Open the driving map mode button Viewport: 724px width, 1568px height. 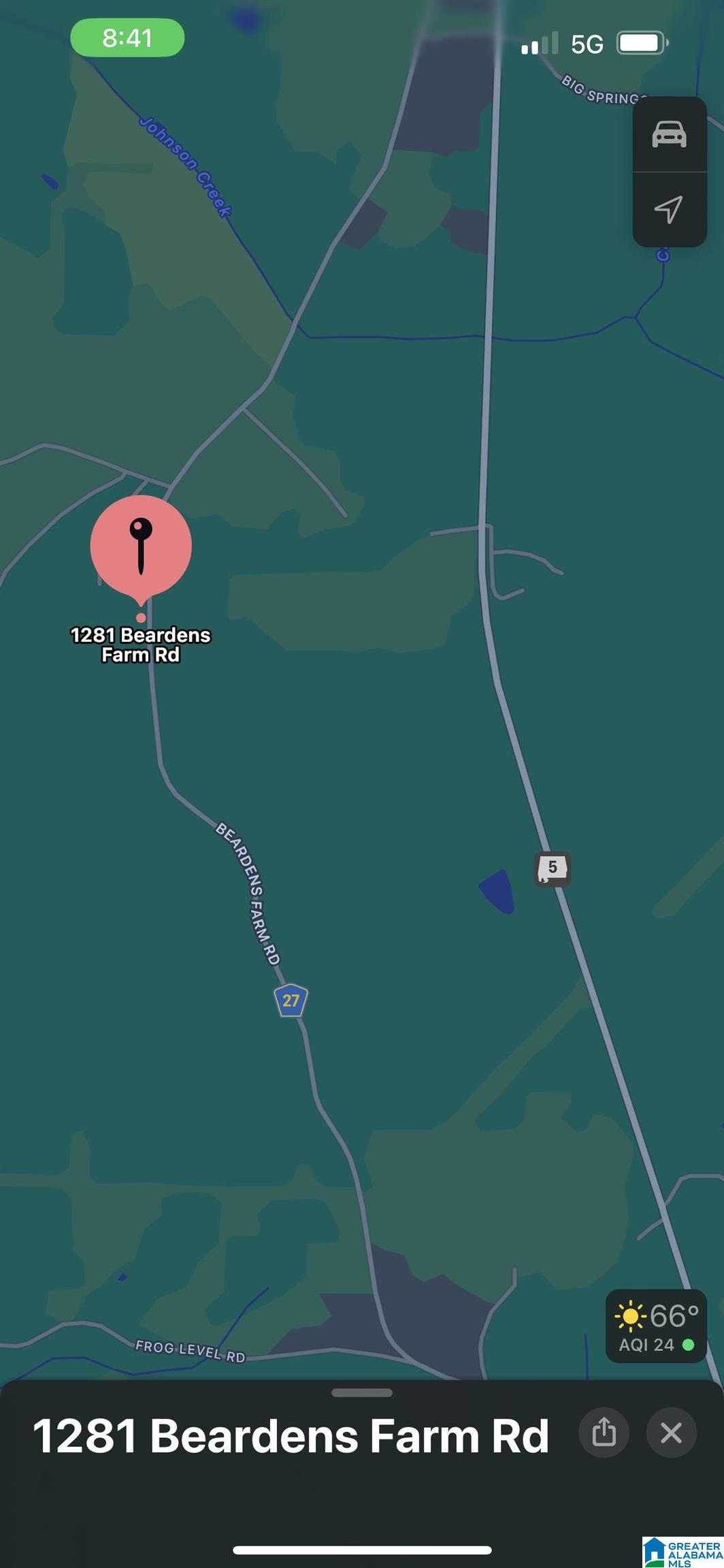pyautogui.click(x=670, y=134)
